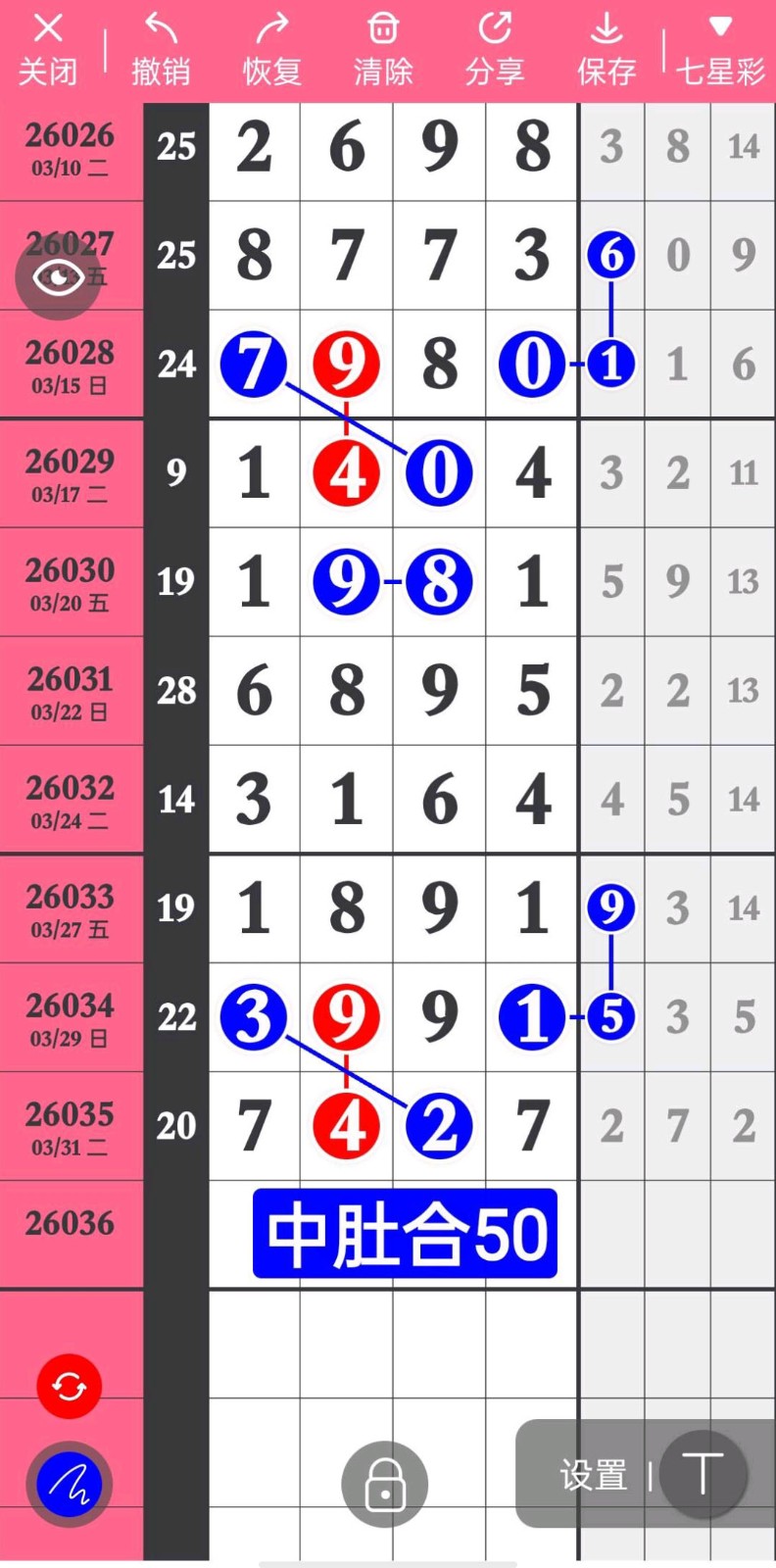
Task: Select the blue freehand drawing tool
Action: tap(69, 1485)
